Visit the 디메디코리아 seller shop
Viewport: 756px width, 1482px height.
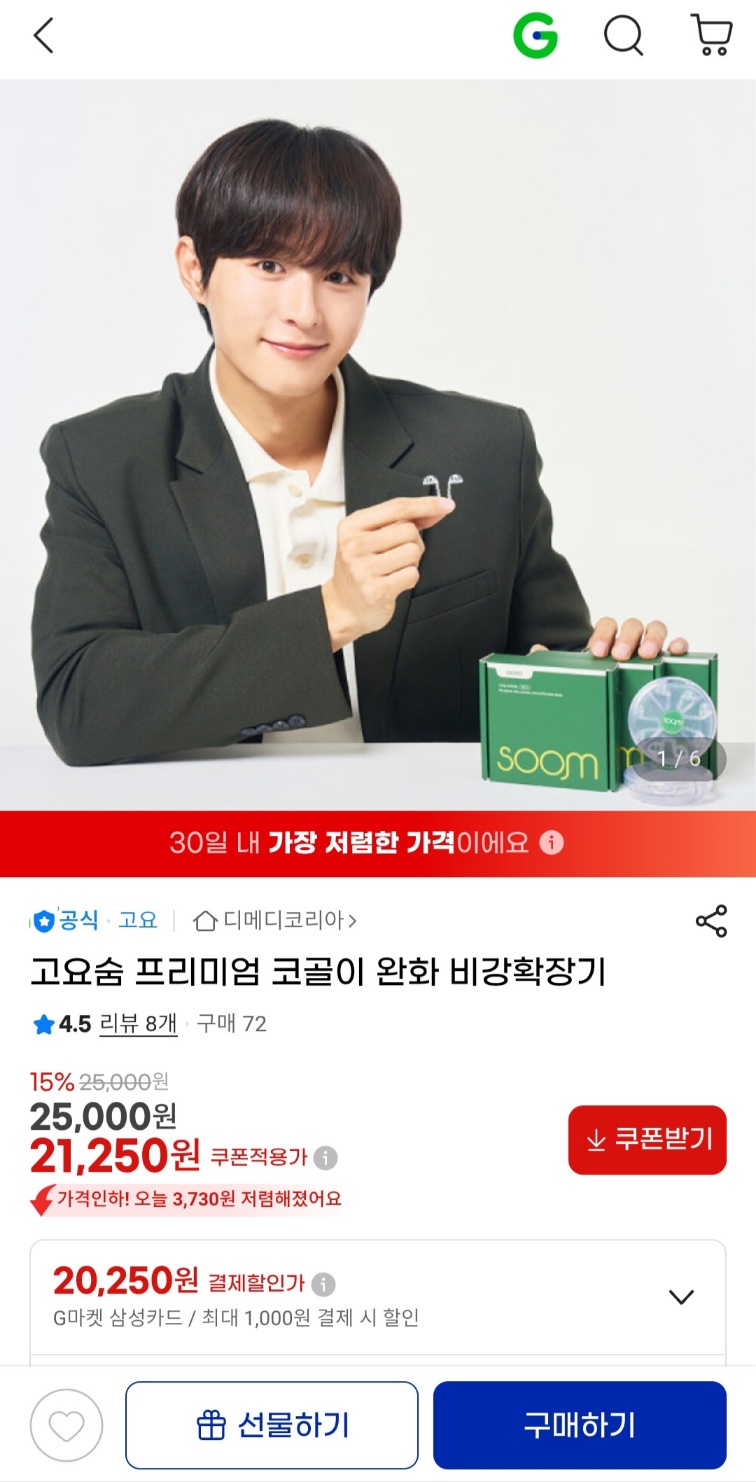tap(276, 920)
